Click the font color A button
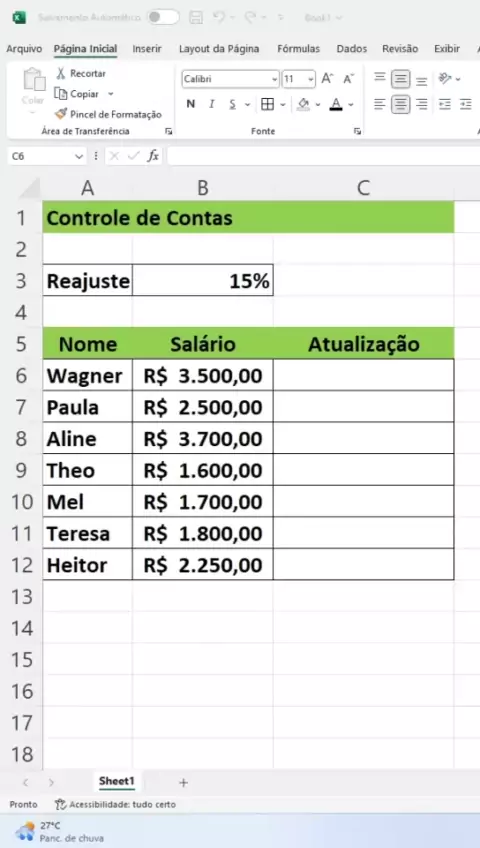480x848 pixels. coord(336,104)
